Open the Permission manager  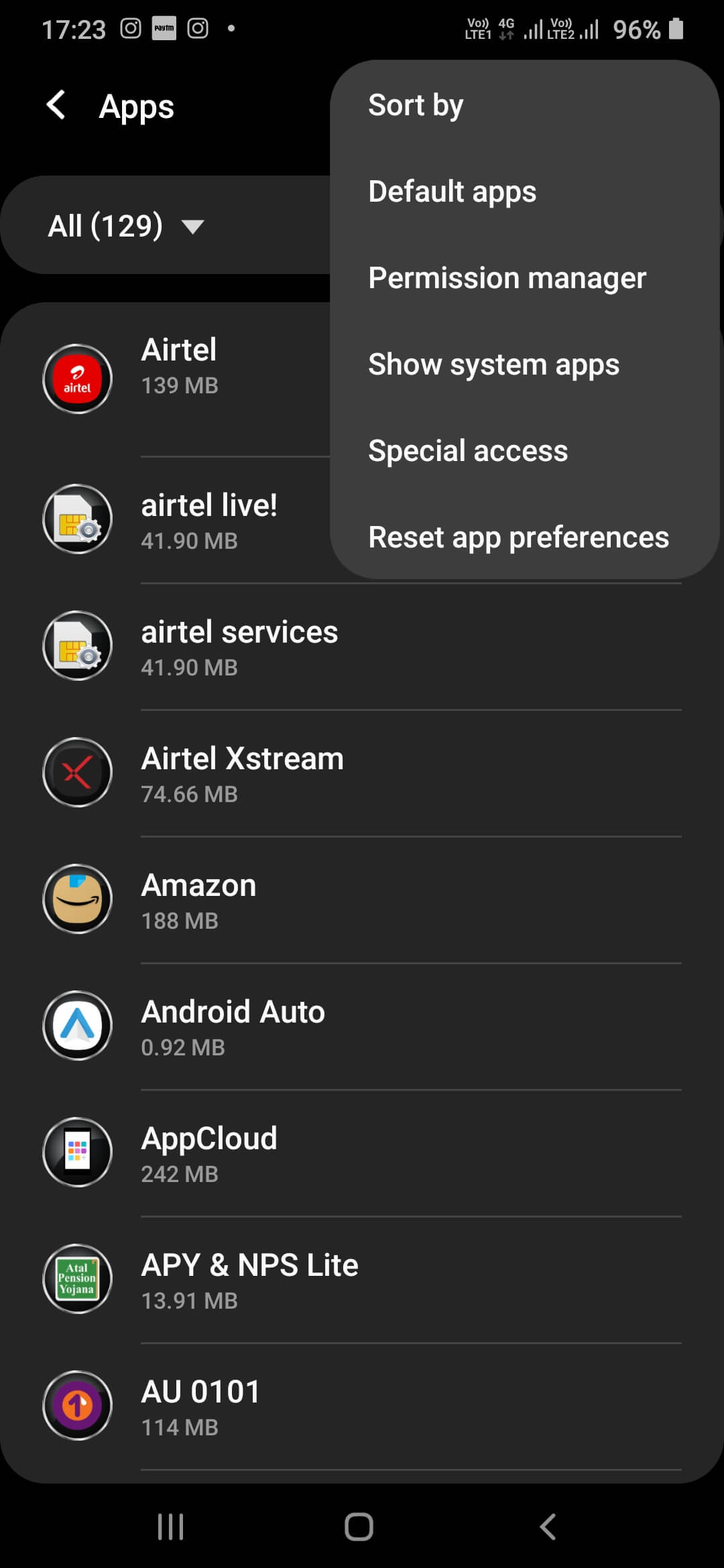[507, 277]
